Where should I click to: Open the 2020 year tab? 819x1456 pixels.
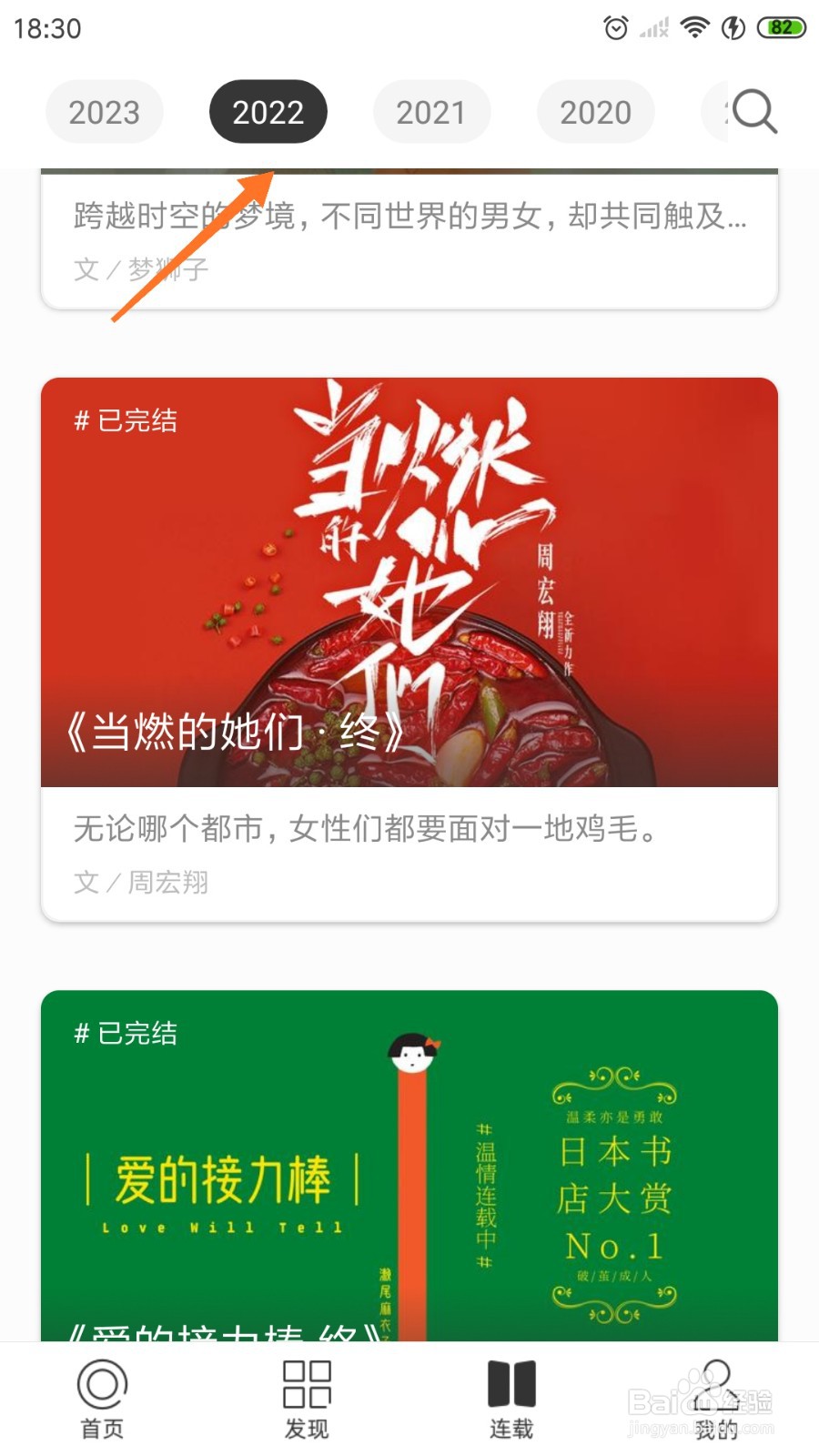tap(596, 111)
